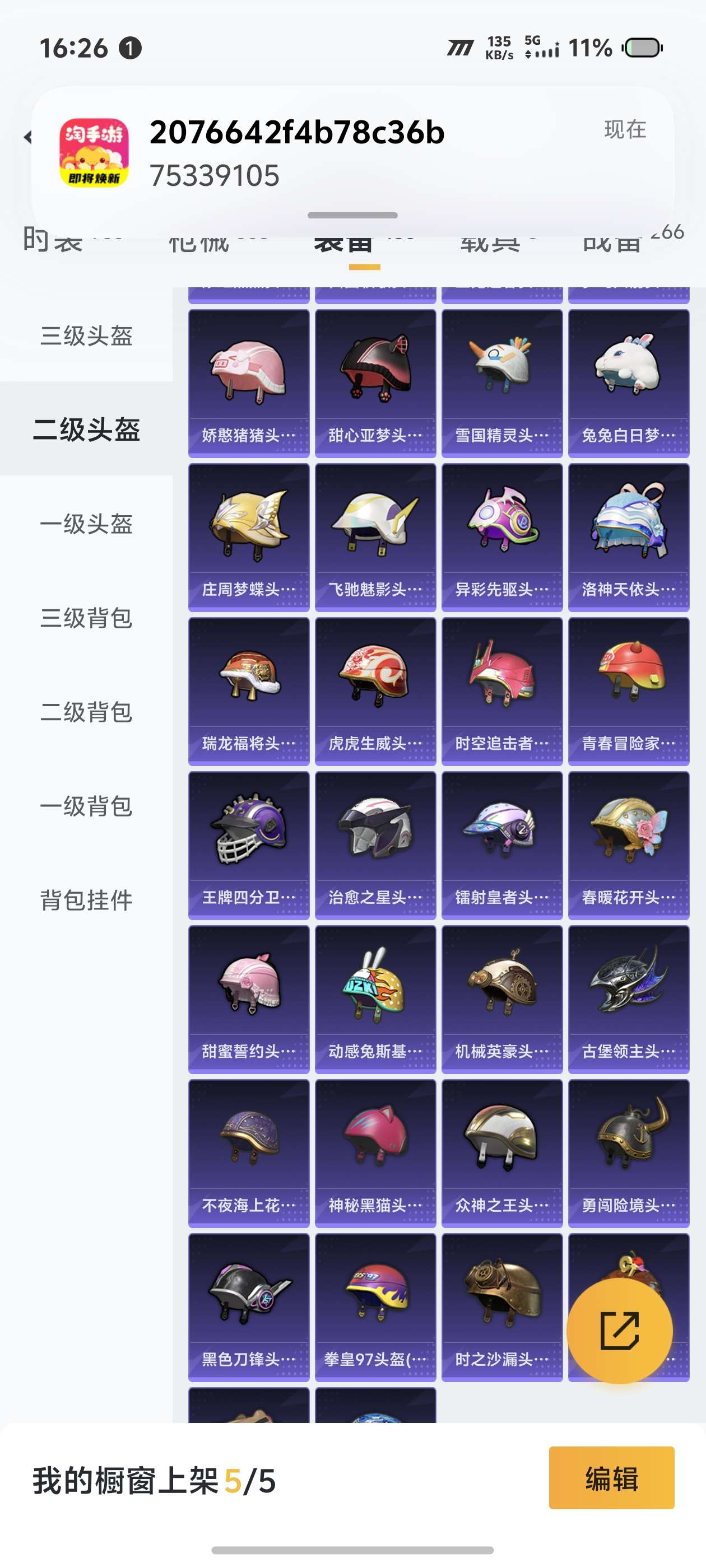Open the 背包挂件 category
This screenshot has width=706, height=1568.
point(86,899)
